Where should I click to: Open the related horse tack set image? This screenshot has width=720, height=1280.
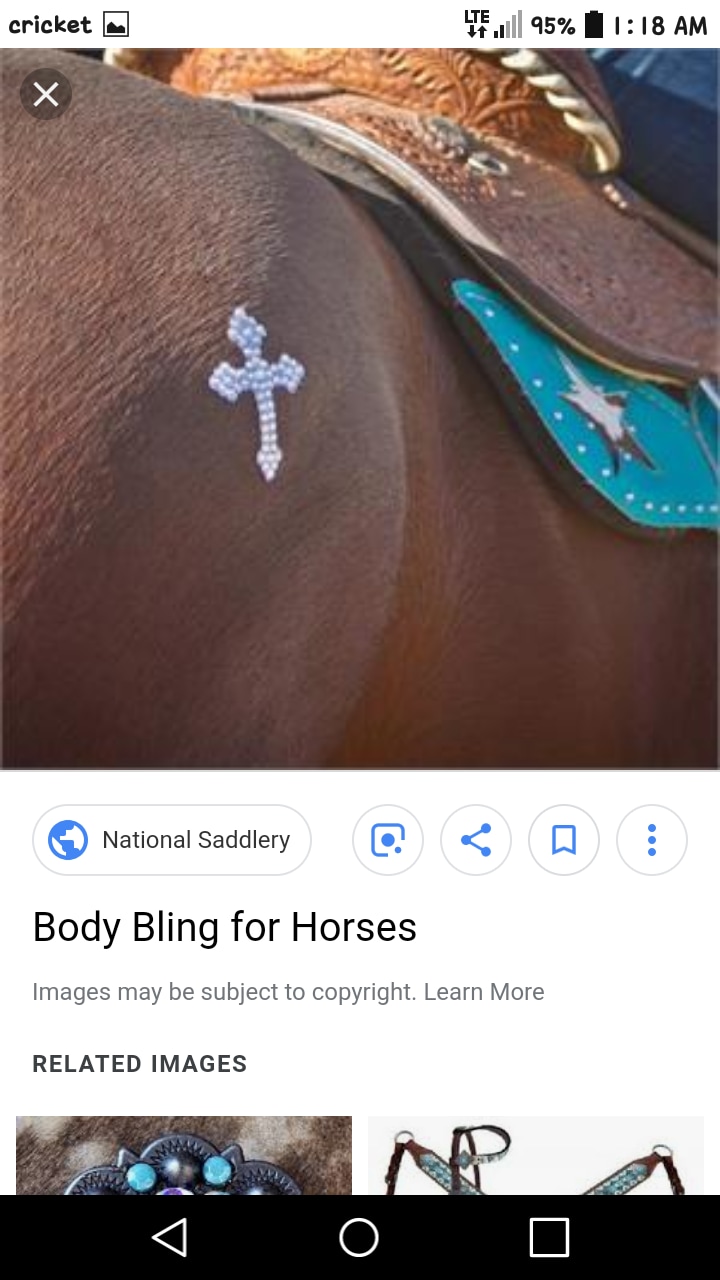536,1155
